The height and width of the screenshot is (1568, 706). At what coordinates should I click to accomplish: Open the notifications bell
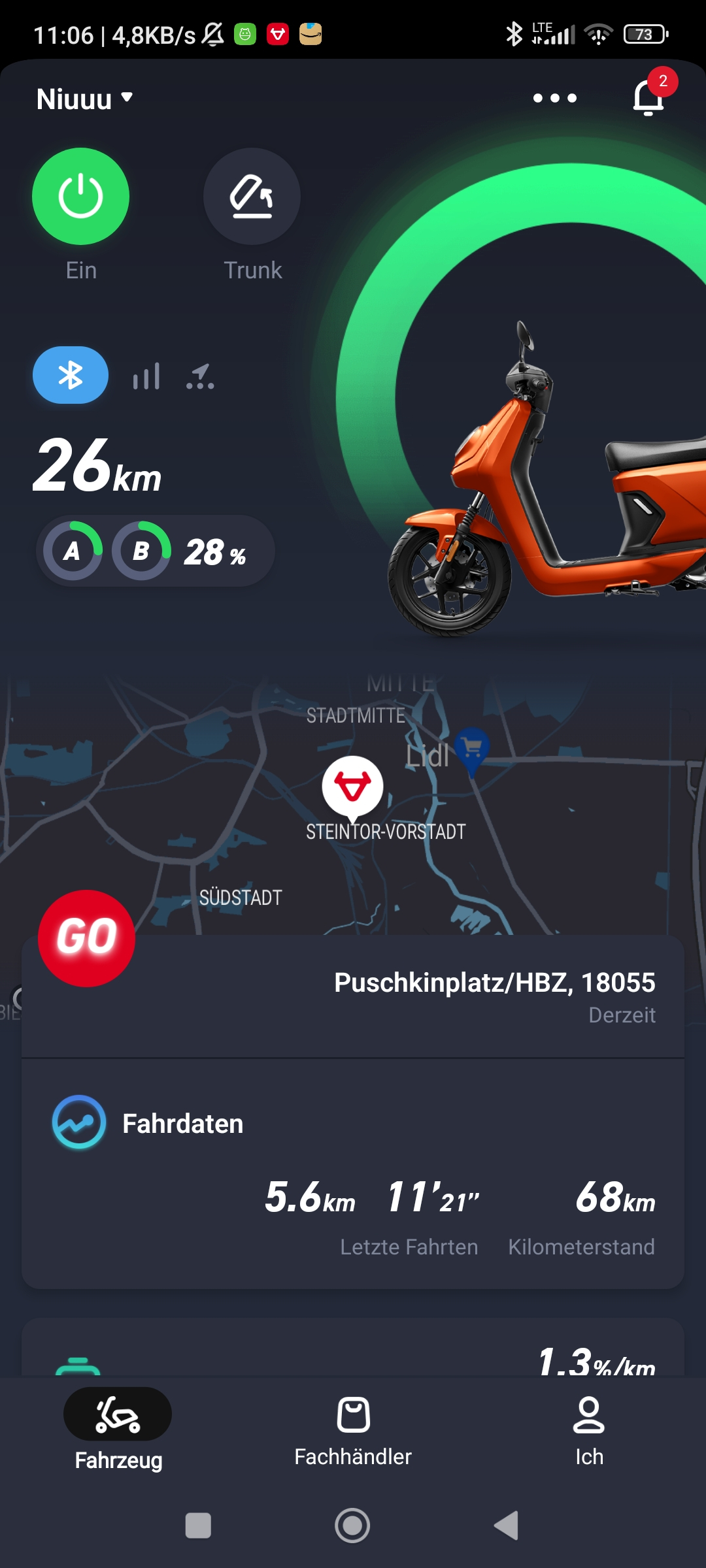(x=648, y=98)
